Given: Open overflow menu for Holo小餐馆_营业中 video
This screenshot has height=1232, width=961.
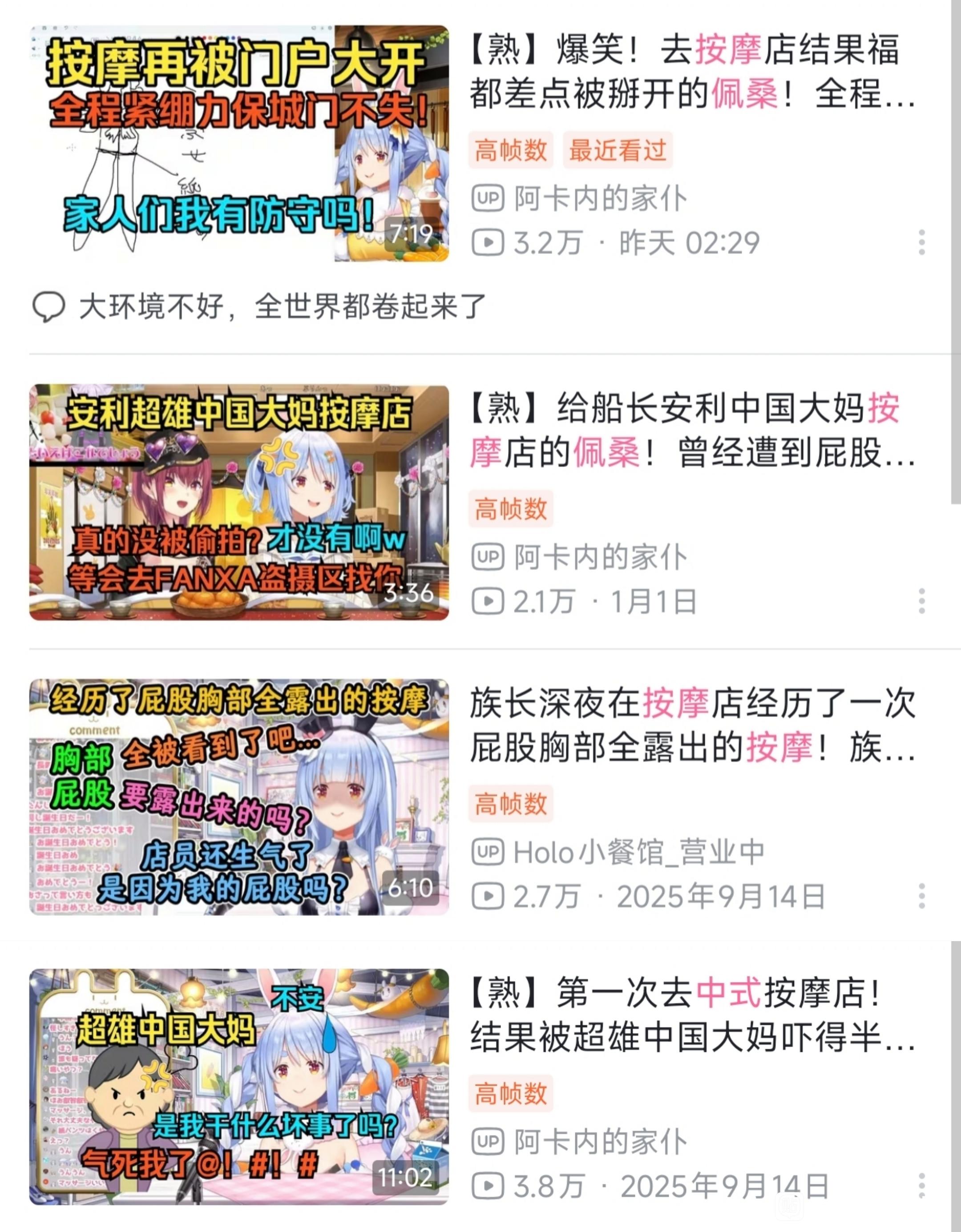Looking at the screenshot, I should point(921,896).
